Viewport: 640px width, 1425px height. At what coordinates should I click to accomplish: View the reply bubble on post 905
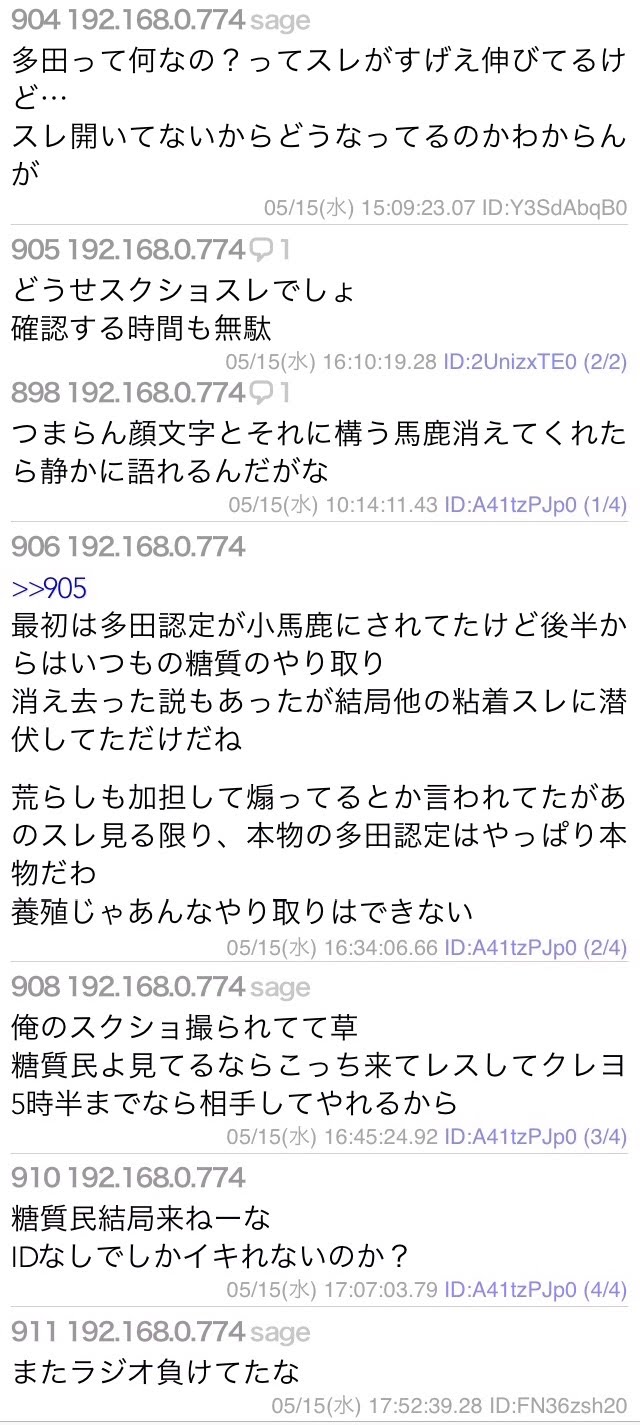pos(270,249)
